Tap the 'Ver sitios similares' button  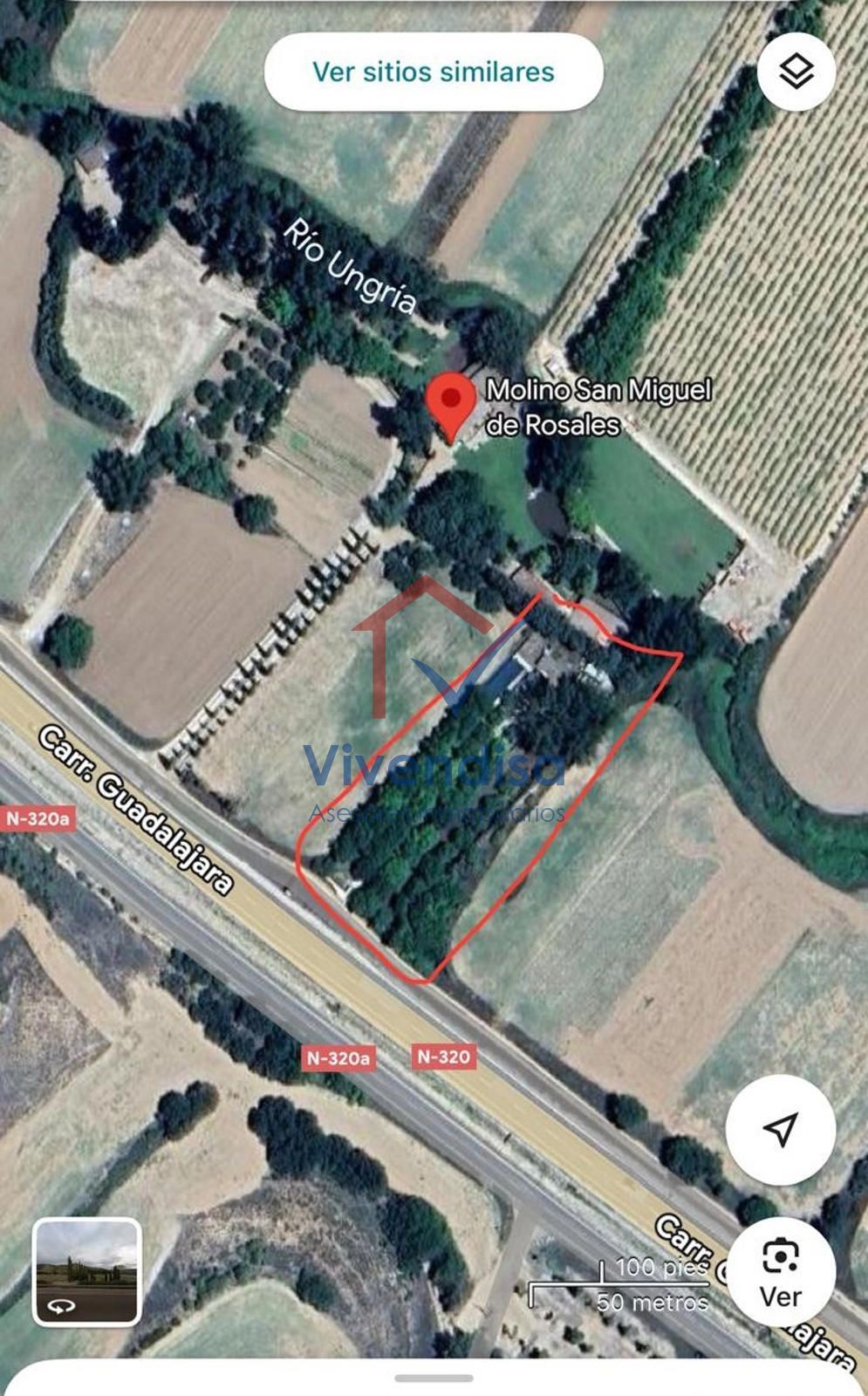[x=434, y=72]
